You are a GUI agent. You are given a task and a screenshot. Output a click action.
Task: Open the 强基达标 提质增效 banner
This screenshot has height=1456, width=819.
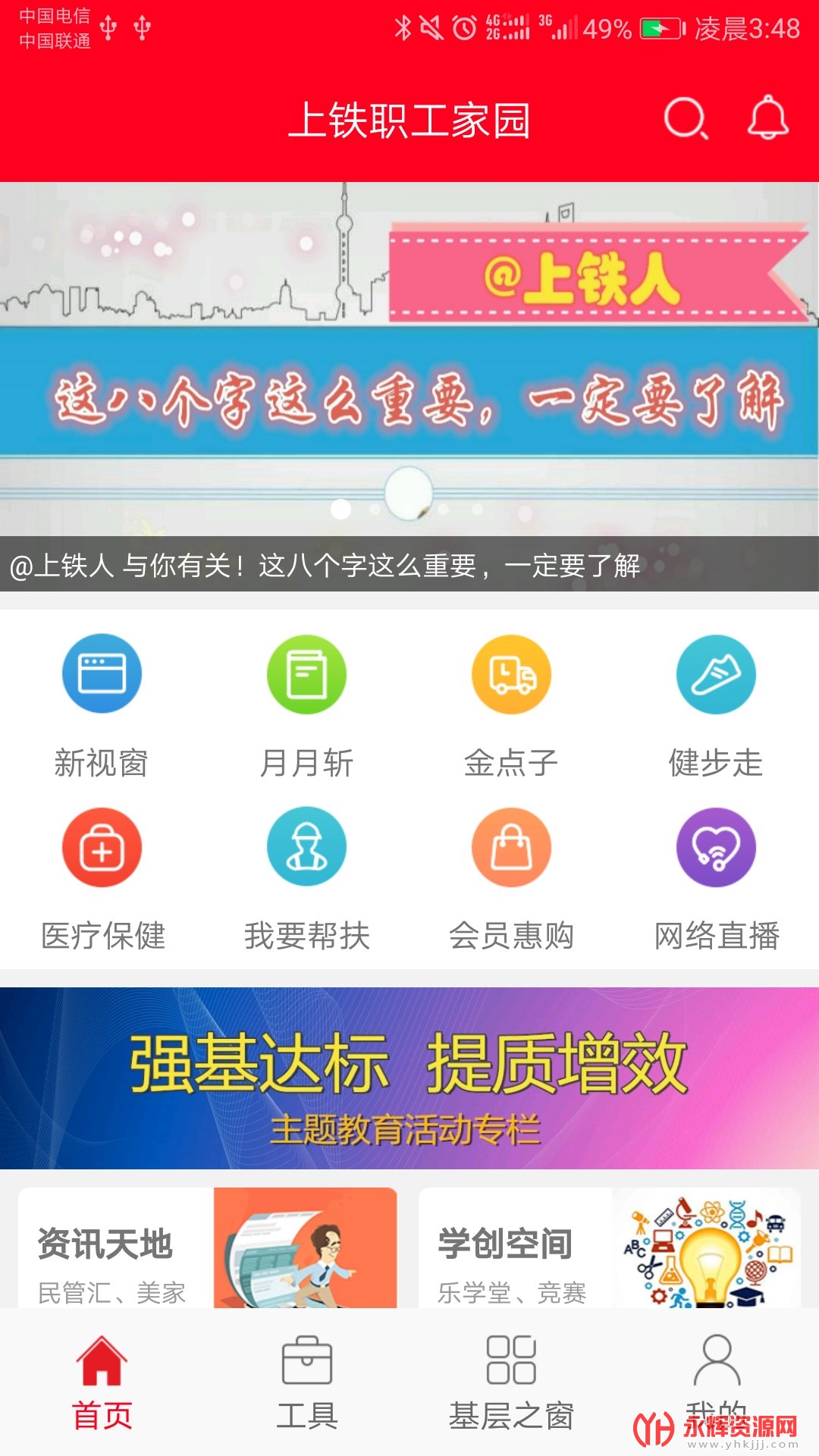point(409,1078)
